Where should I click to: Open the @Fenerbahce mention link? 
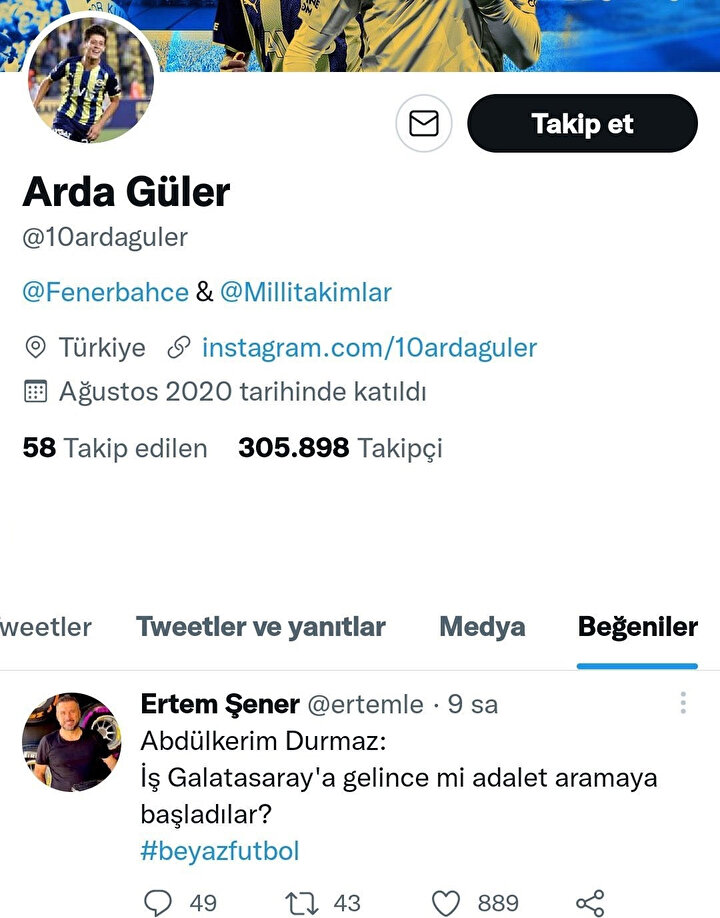pos(105,292)
